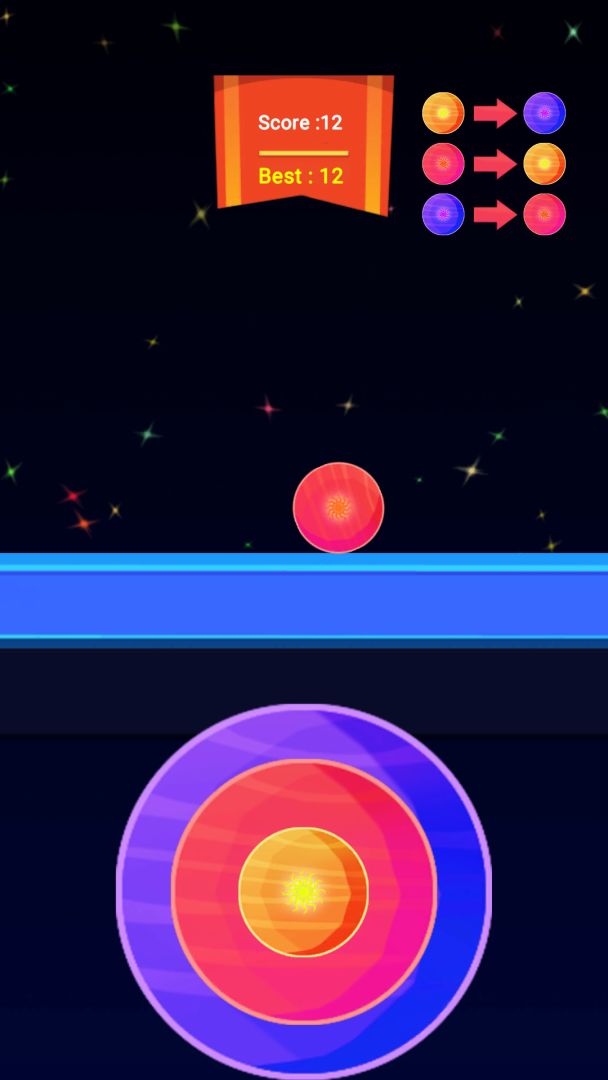The image size is (608, 1080).
Task: Tap the orange center circle
Action: [303, 890]
